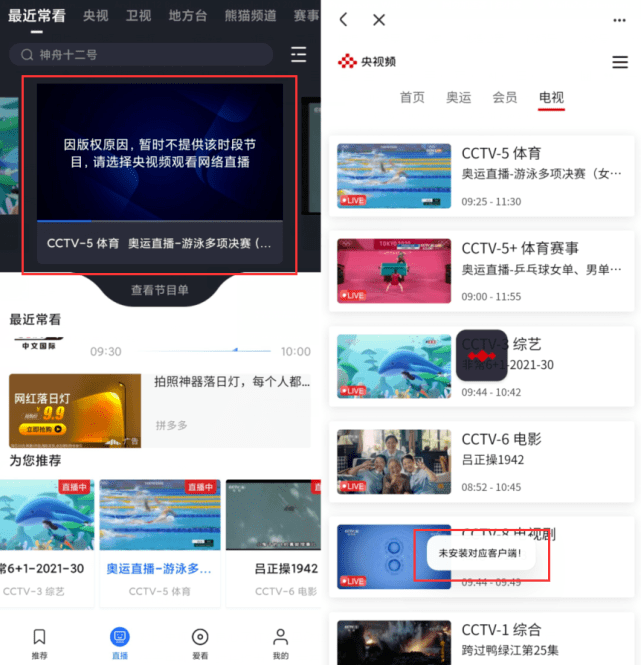This screenshot has width=641, height=665.
Task: Go to the 爱看 bottom tab
Action: (200, 643)
